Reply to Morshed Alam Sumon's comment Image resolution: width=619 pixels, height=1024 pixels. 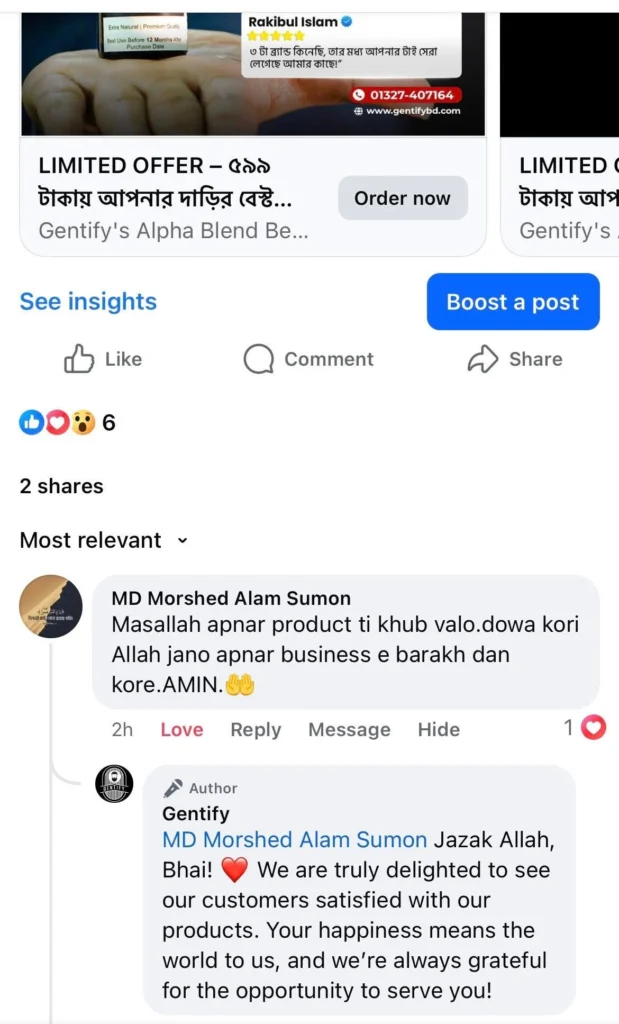coord(255,729)
